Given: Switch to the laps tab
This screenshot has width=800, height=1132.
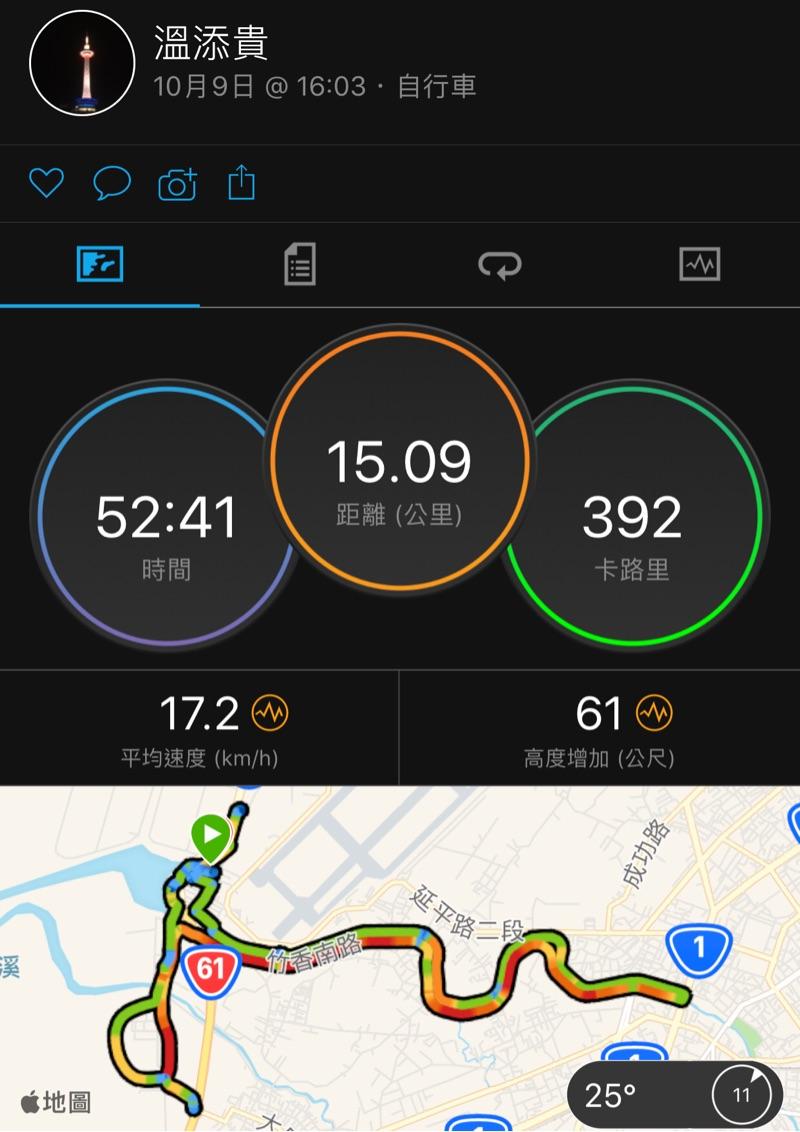Looking at the screenshot, I should (499, 265).
